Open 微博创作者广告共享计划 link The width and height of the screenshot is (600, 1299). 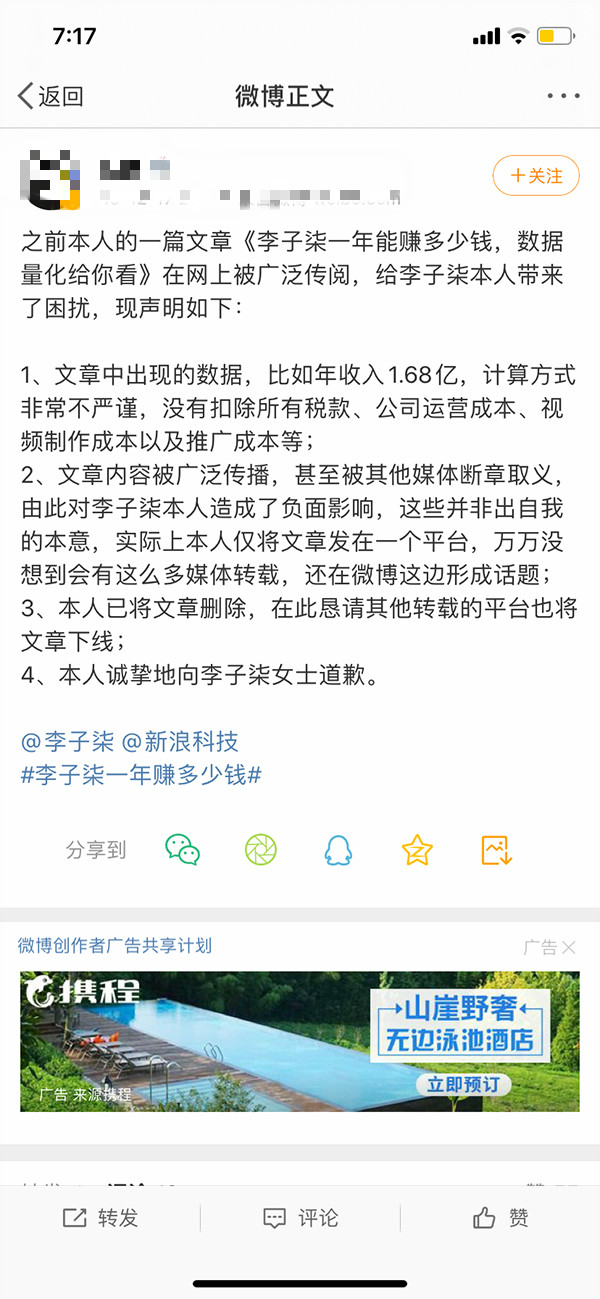115,946
